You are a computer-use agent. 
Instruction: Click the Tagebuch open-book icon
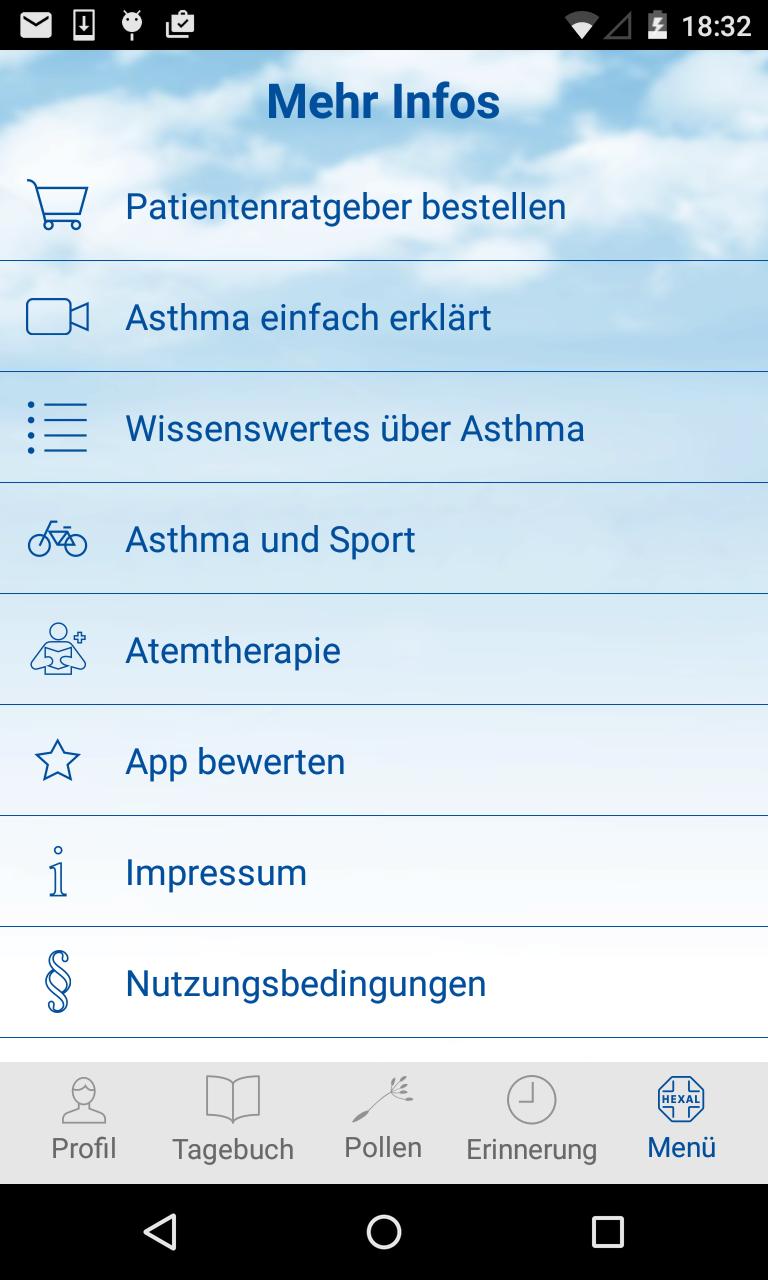coord(232,1097)
